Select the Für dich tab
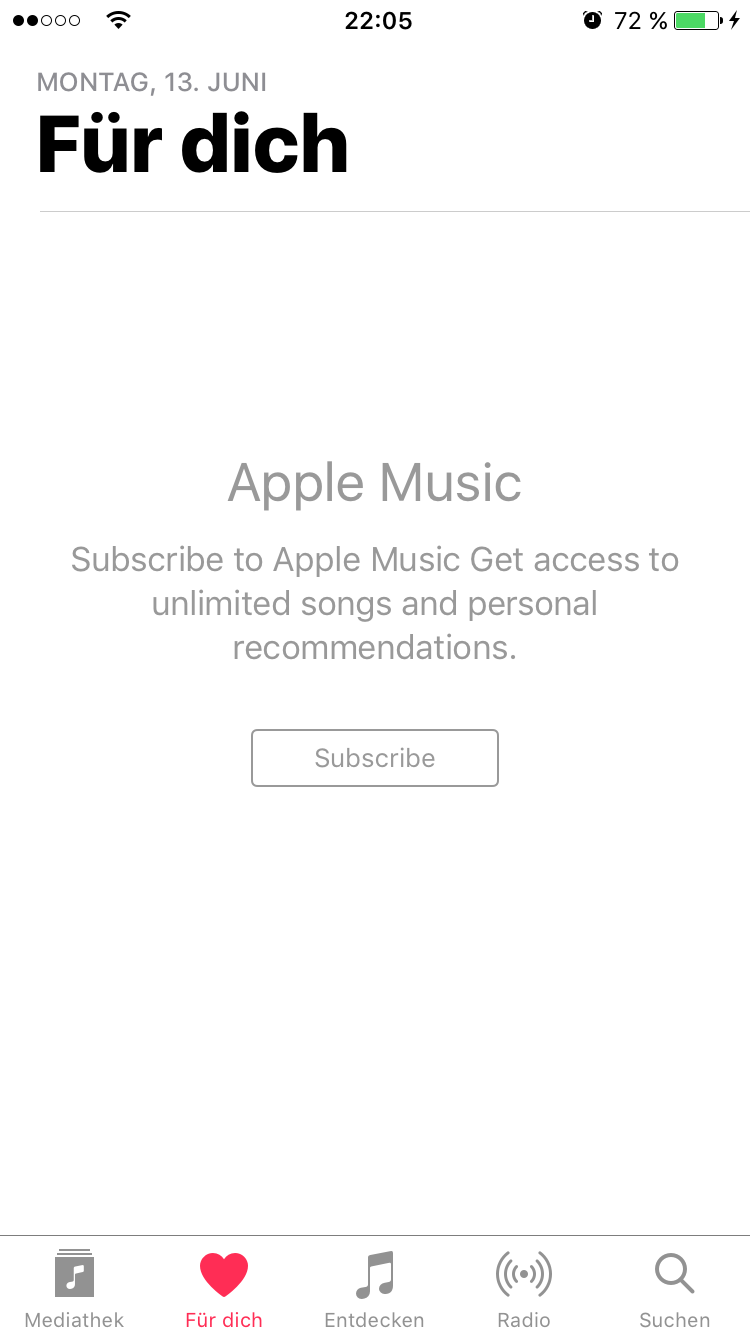The height and width of the screenshot is (1334, 750). pyautogui.click(x=224, y=1288)
